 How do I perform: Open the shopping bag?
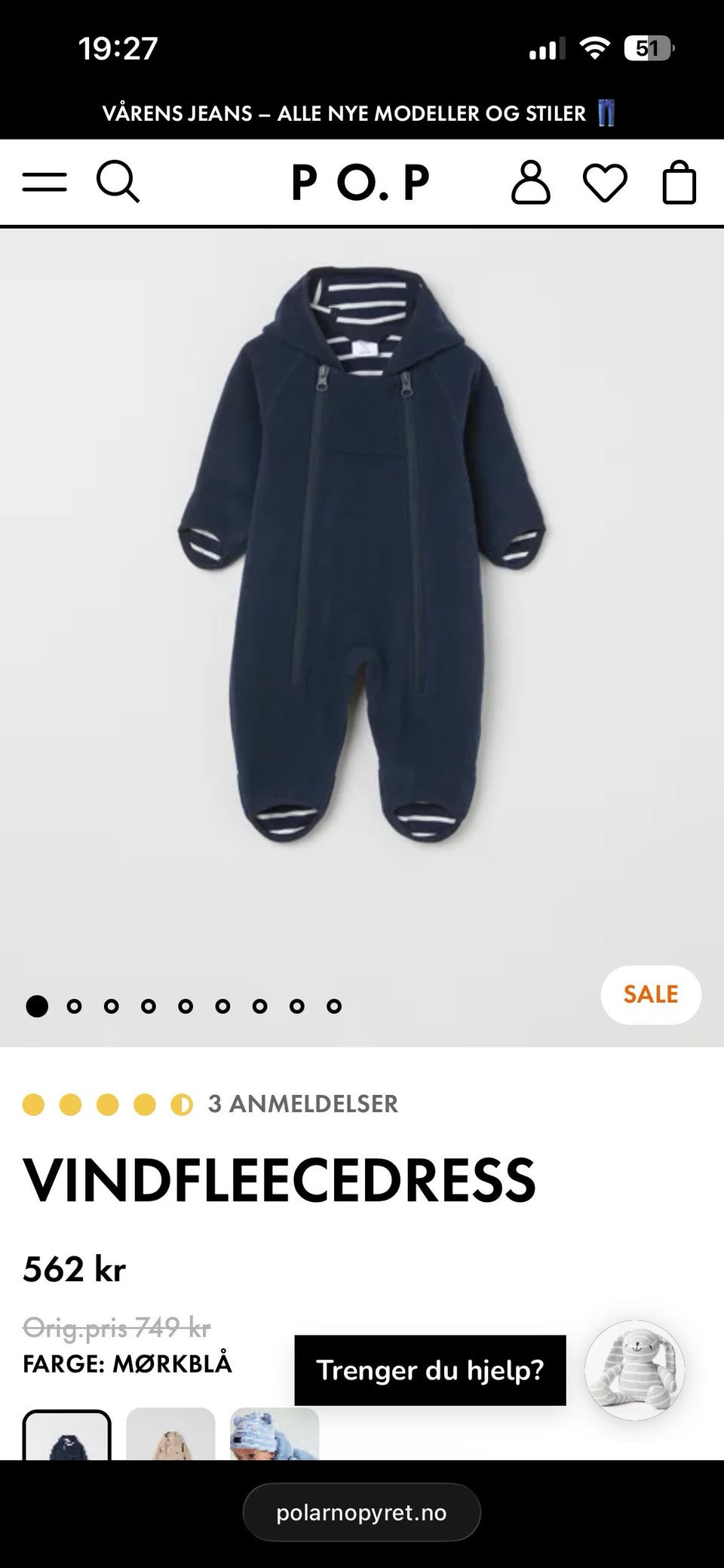(679, 183)
